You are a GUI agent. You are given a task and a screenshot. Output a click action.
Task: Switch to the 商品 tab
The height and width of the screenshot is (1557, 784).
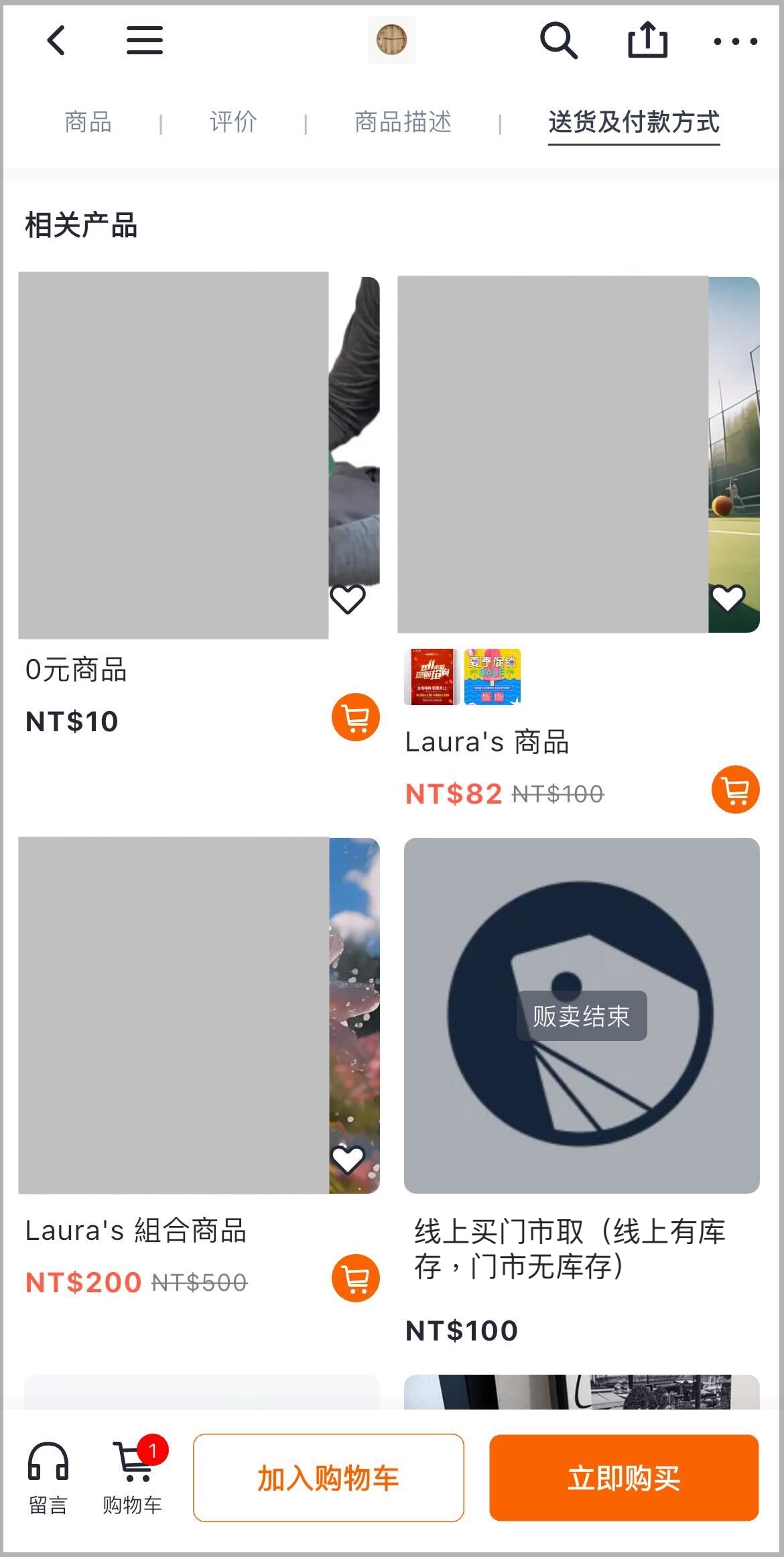[x=88, y=122]
